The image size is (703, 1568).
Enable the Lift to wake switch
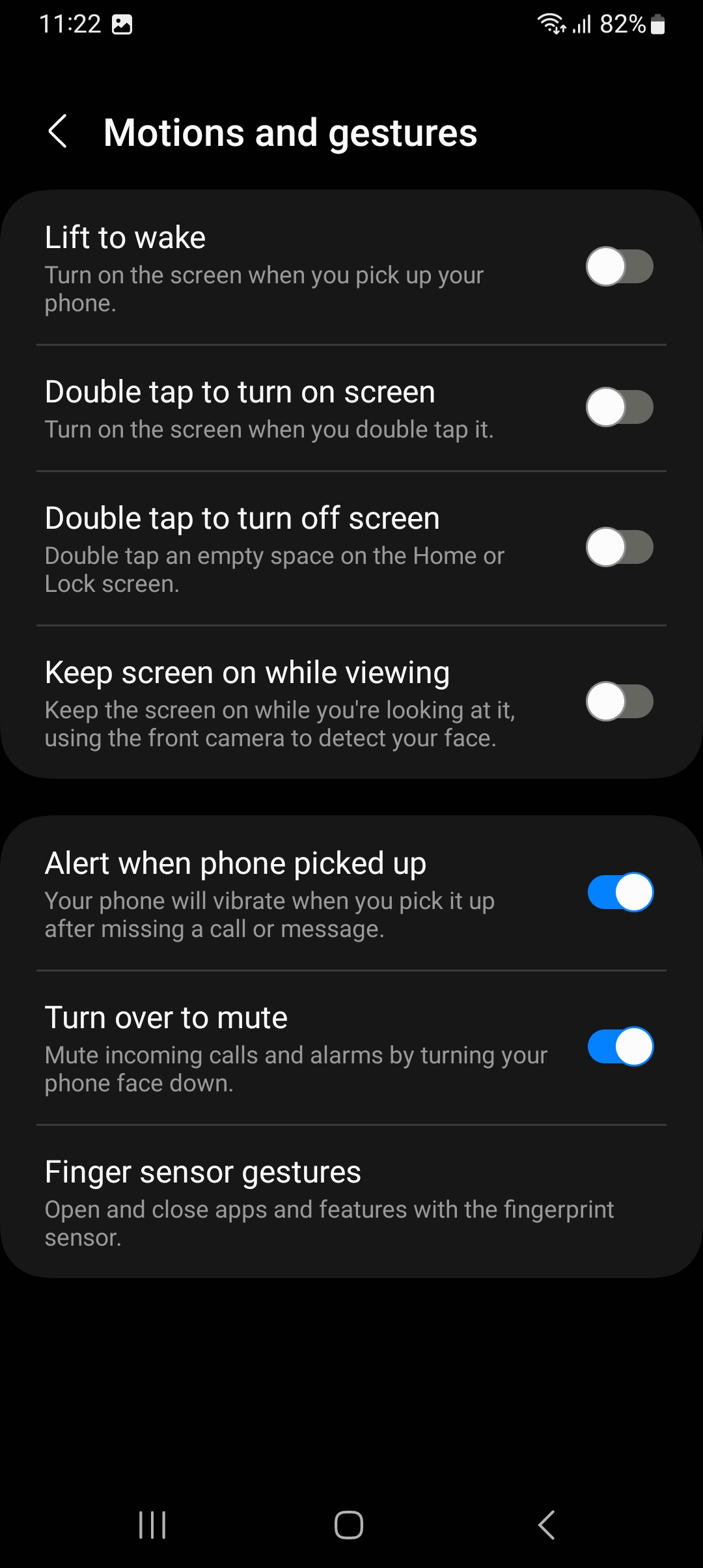[x=620, y=266]
